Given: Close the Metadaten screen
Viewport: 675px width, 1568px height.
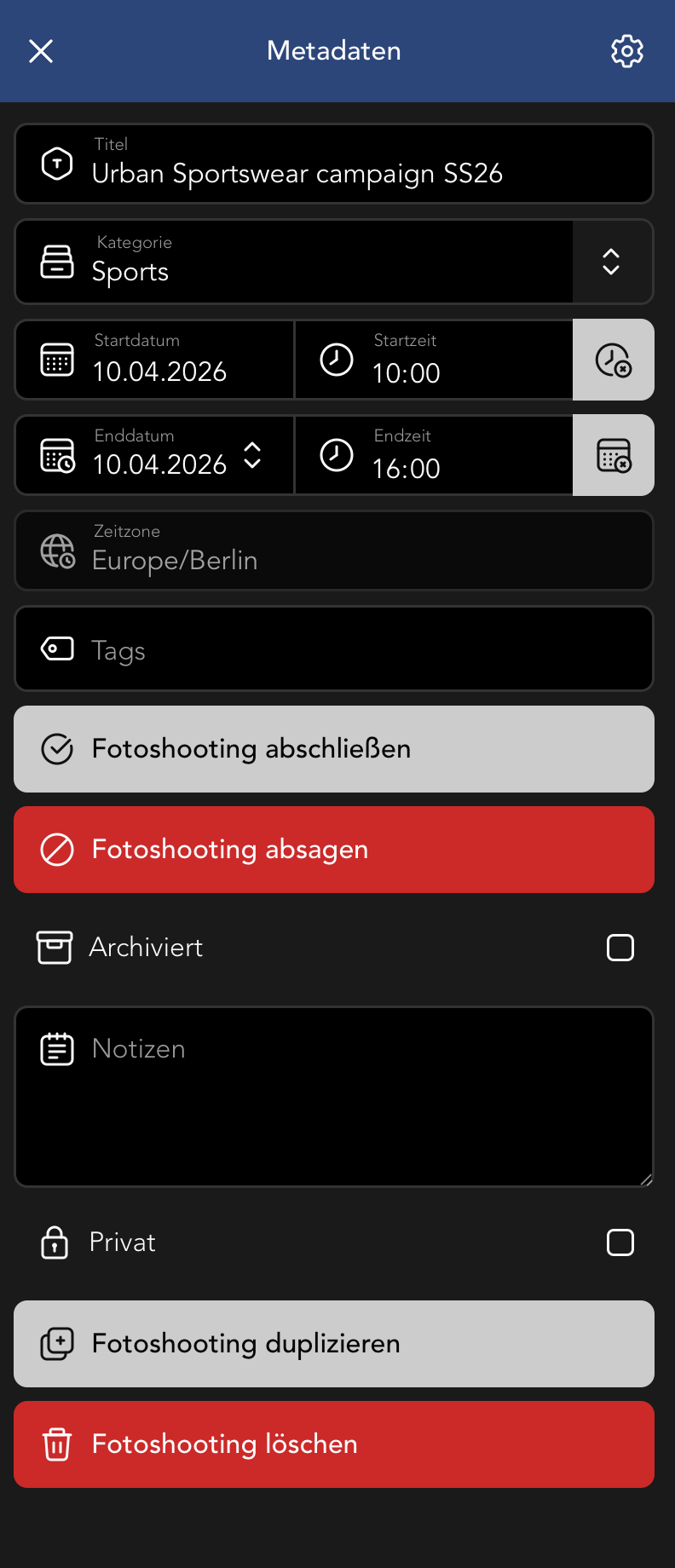Looking at the screenshot, I should pyautogui.click(x=41, y=51).
